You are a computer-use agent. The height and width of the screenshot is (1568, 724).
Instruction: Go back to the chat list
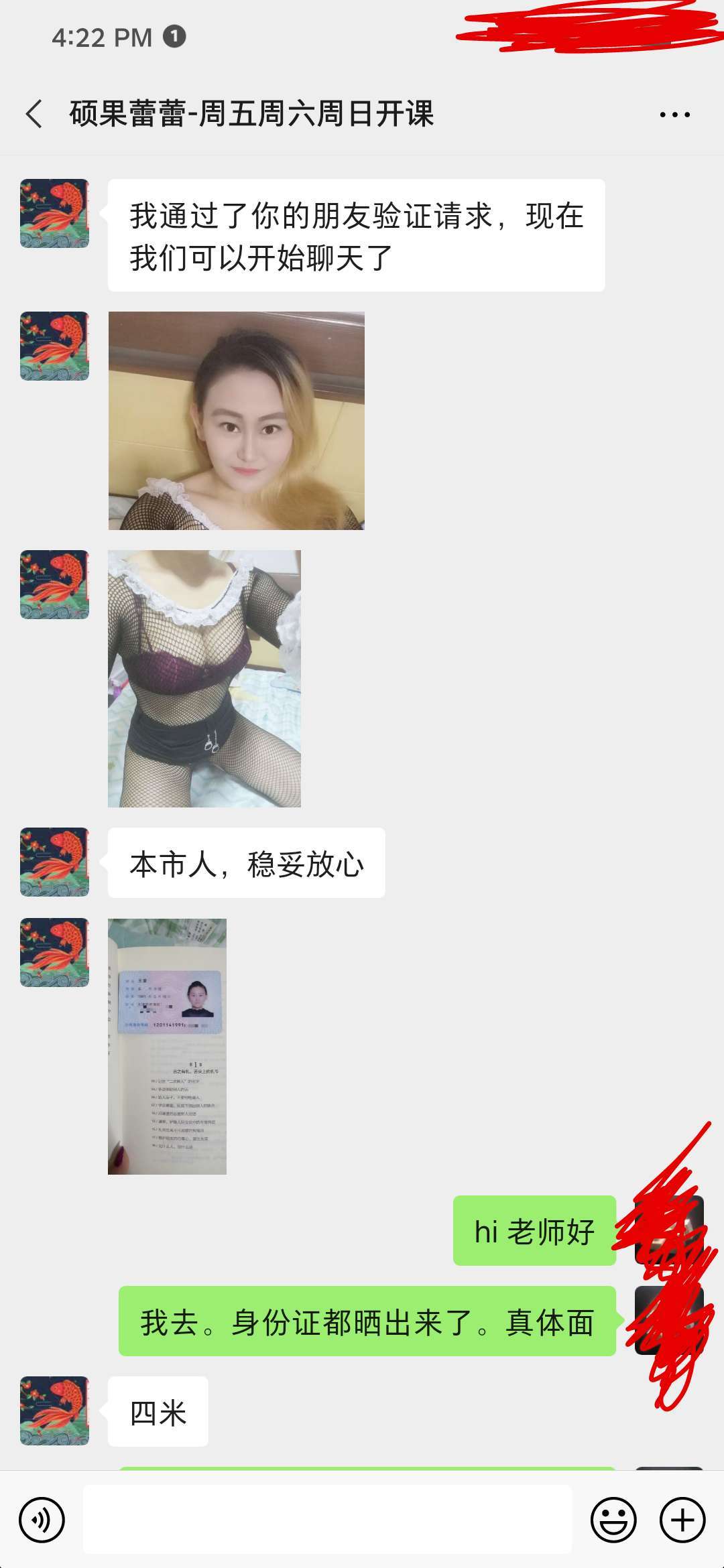pyautogui.click(x=35, y=114)
